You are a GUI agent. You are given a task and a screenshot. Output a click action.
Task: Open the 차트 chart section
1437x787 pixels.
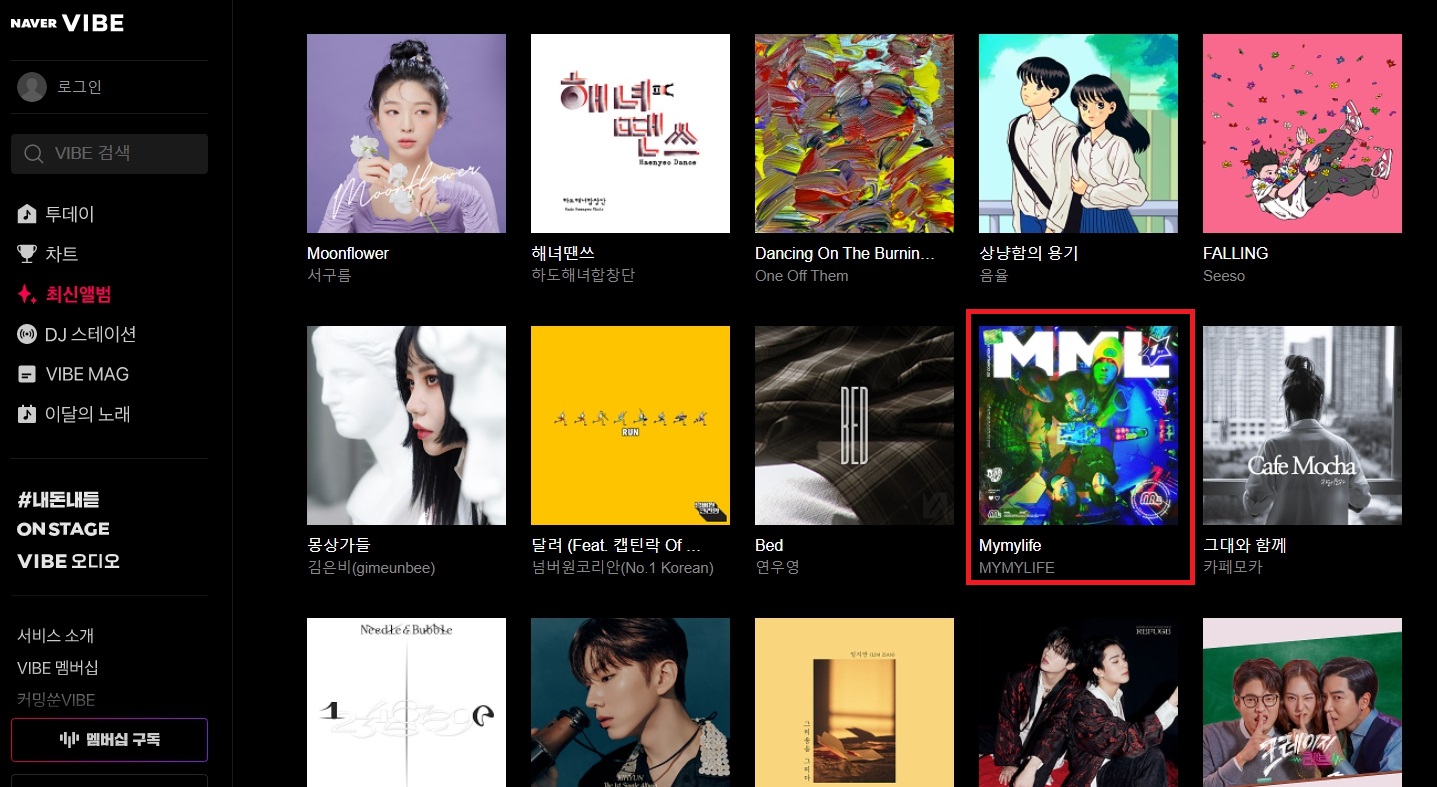[61, 254]
